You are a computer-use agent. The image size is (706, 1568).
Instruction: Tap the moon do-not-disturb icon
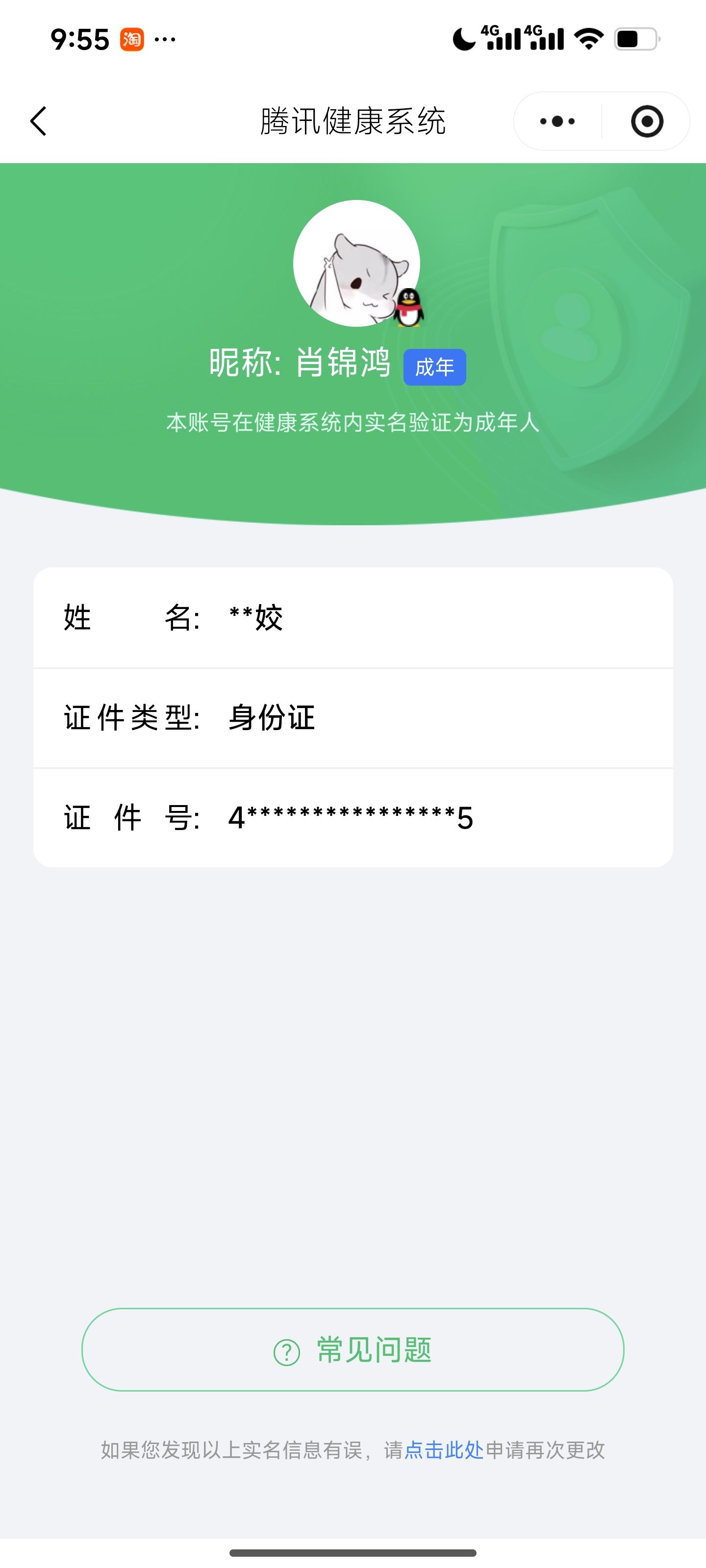463,38
